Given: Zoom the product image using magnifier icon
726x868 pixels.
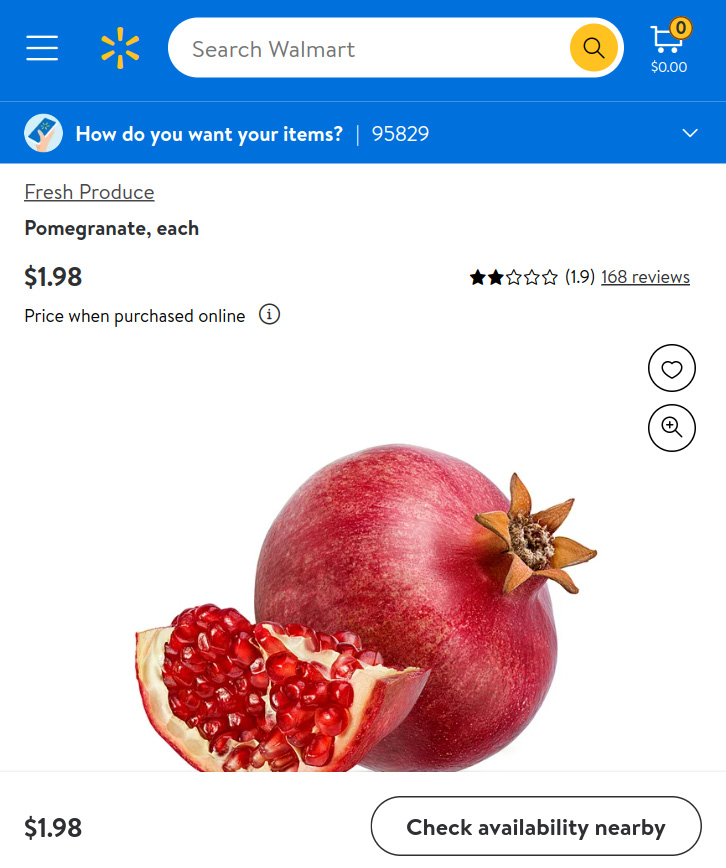Looking at the screenshot, I should pyautogui.click(x=671, y=428).
